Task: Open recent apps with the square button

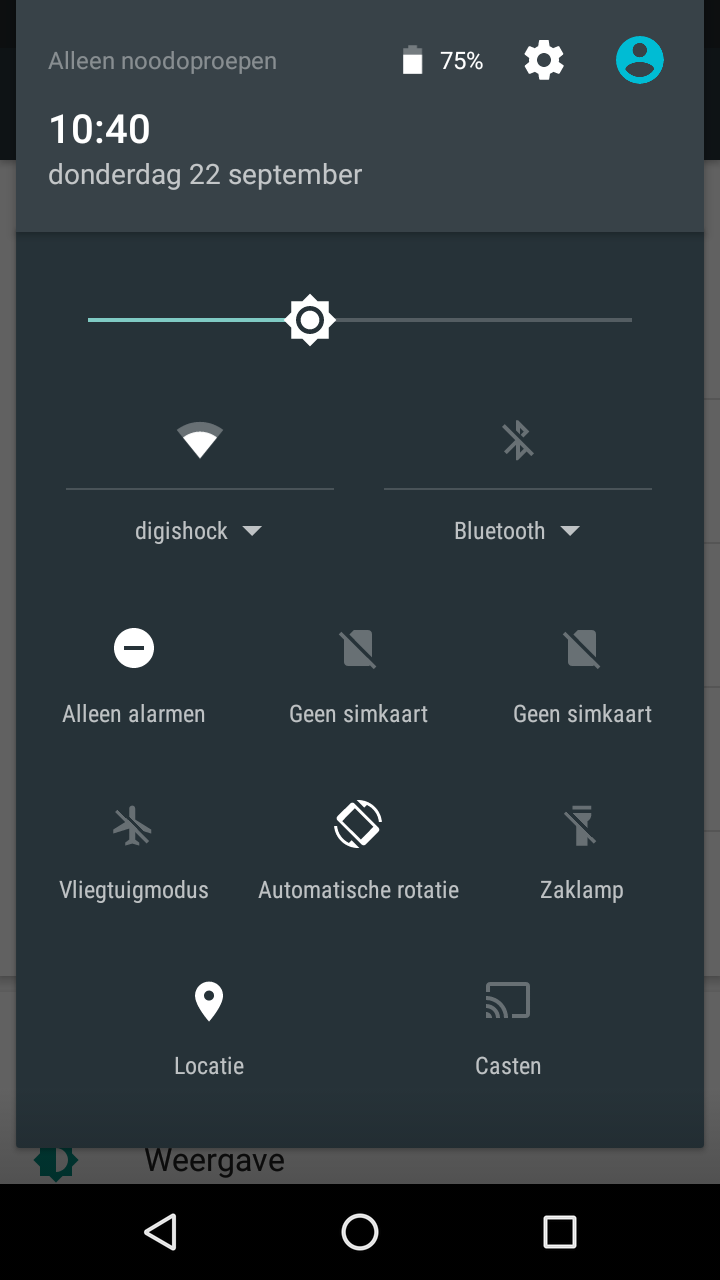Action: (560, 1232)
